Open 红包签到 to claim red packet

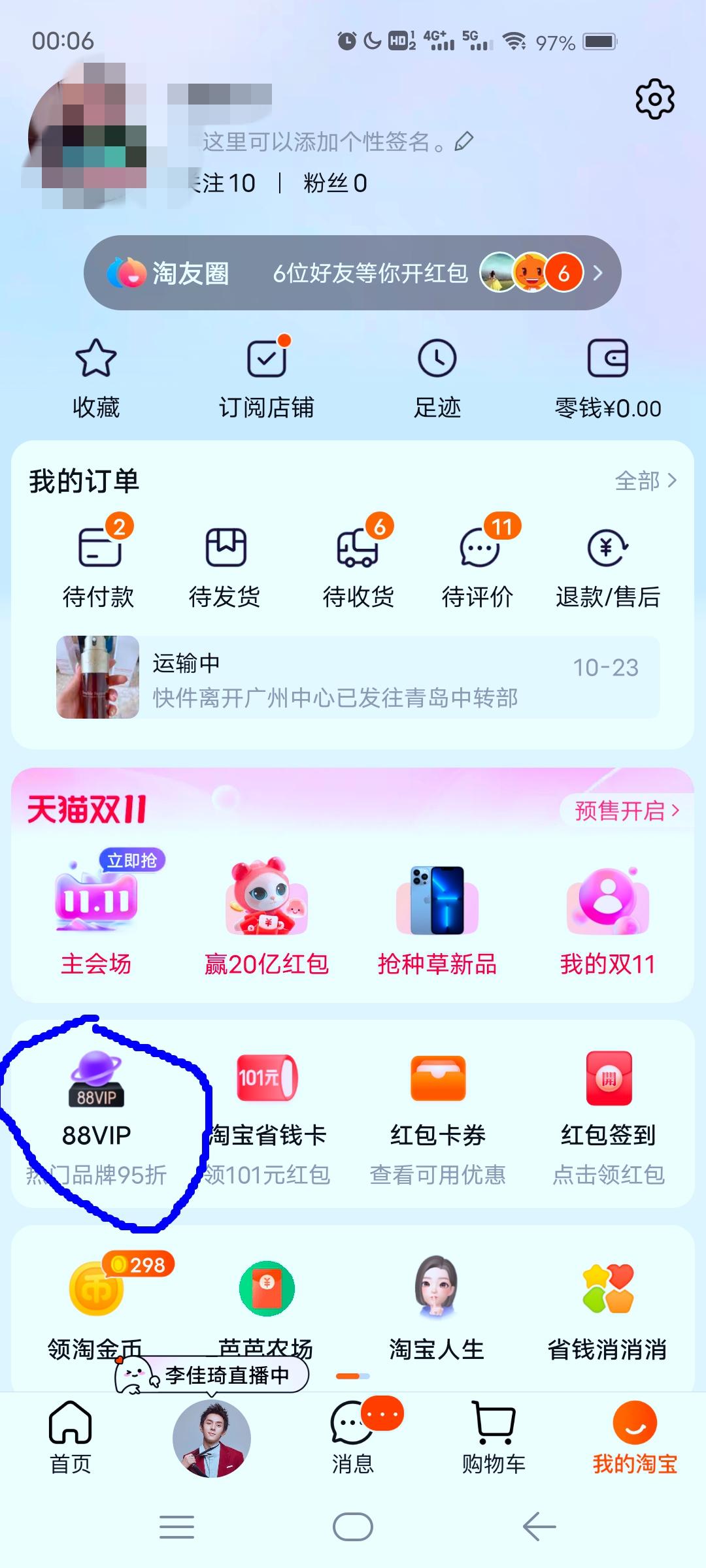(609, 1111)
